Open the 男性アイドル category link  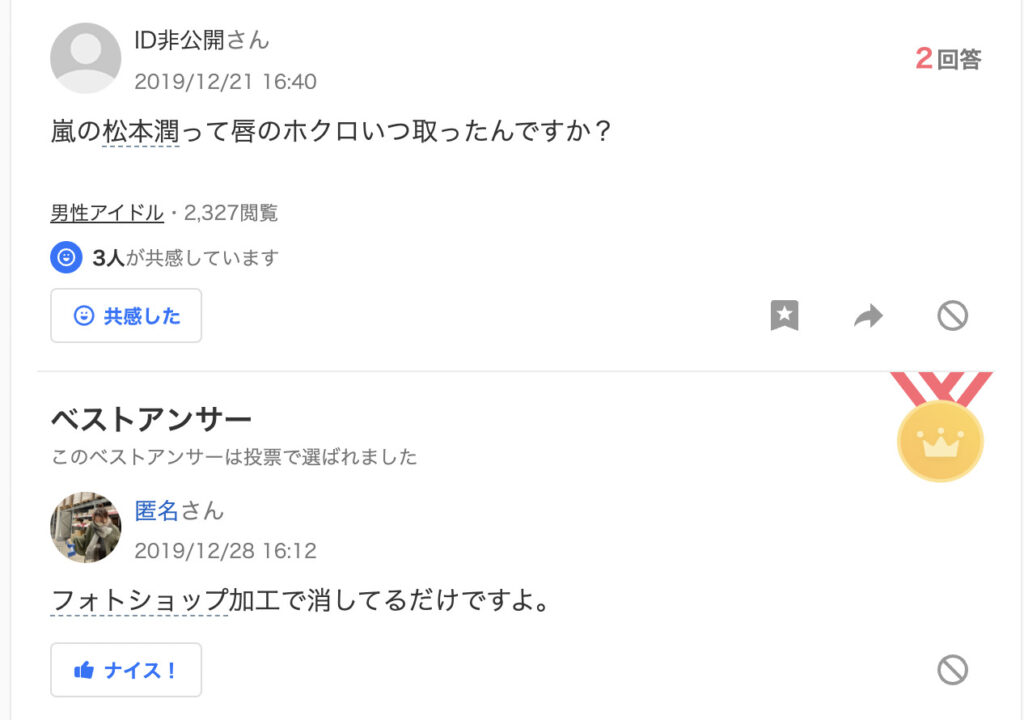coord(107,212)
